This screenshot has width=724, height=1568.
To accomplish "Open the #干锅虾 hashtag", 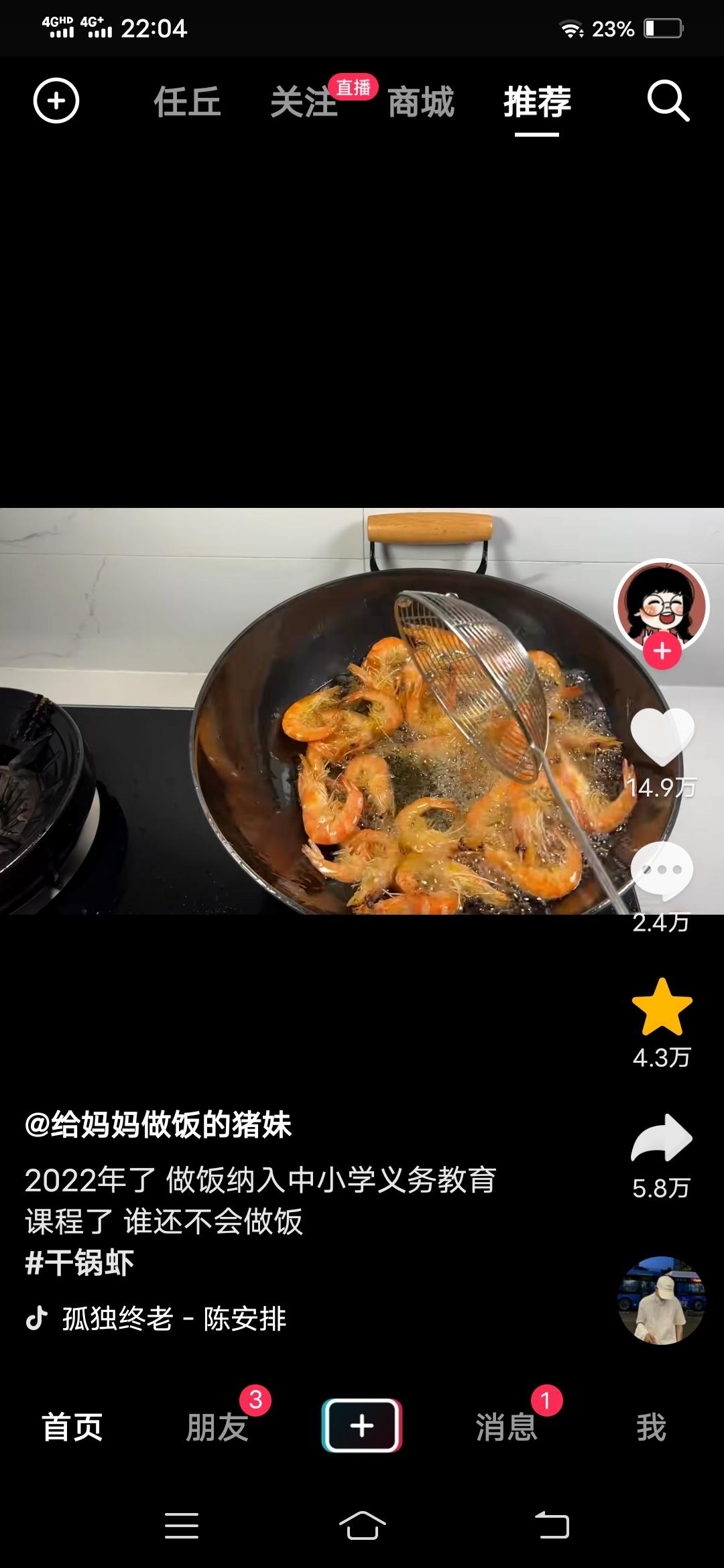I will point(80,1263).
